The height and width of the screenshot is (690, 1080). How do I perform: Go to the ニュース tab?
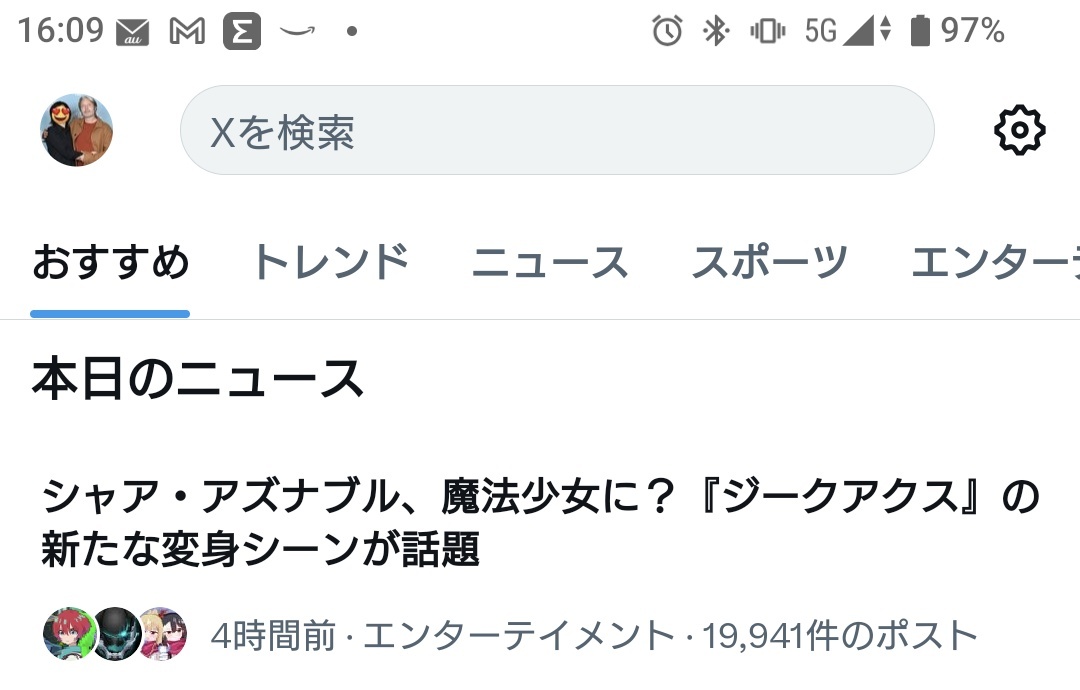pyautogui.click(x=549, y=263)
